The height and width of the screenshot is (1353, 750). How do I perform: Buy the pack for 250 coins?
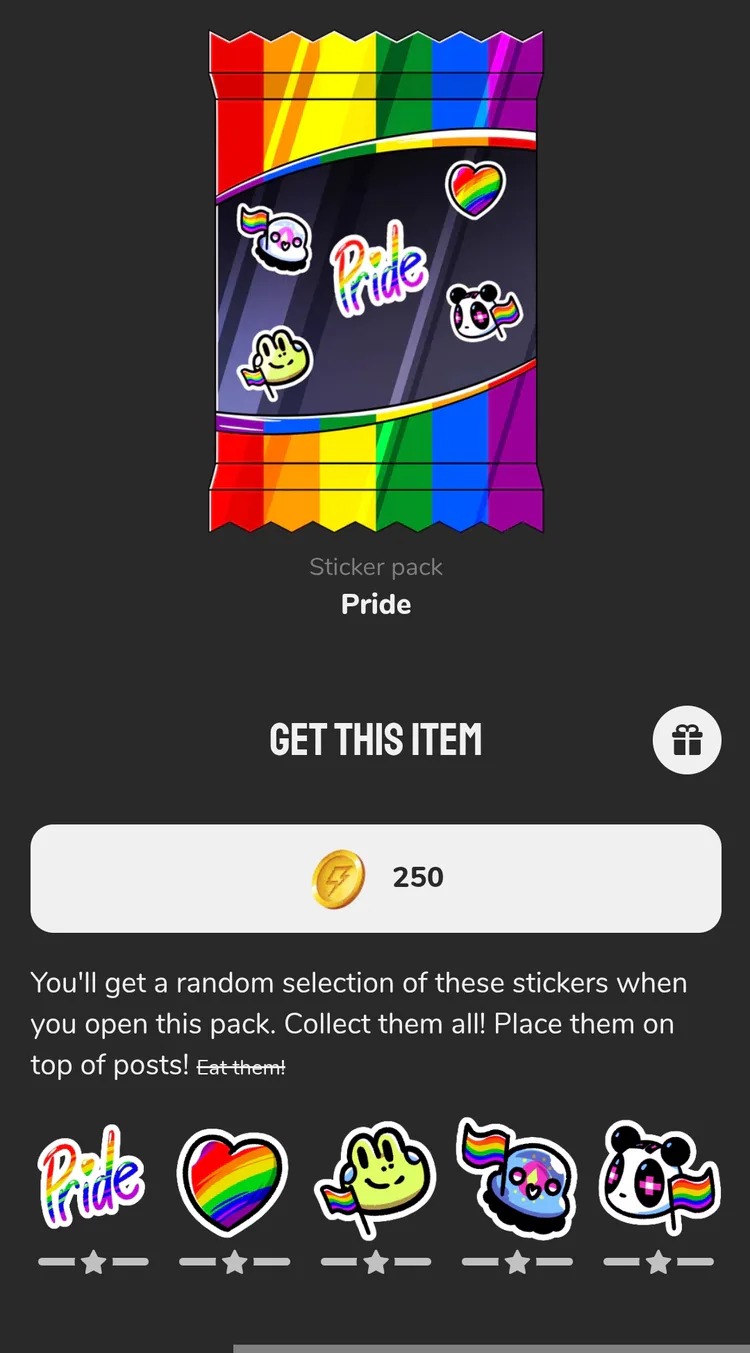(375, 878)
